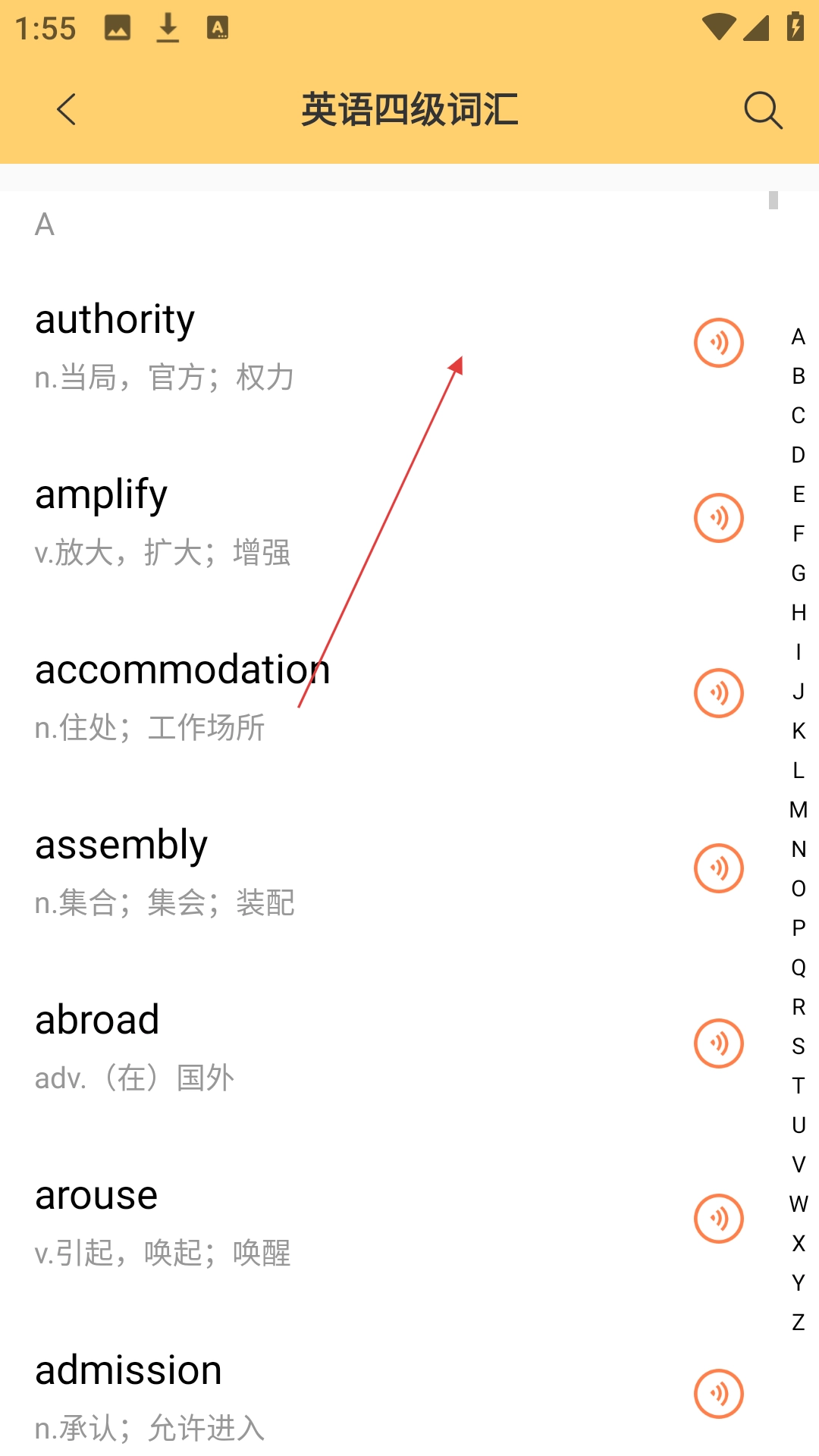
Task: Jump to letter B in the index
Action: [x=799, y=376]
